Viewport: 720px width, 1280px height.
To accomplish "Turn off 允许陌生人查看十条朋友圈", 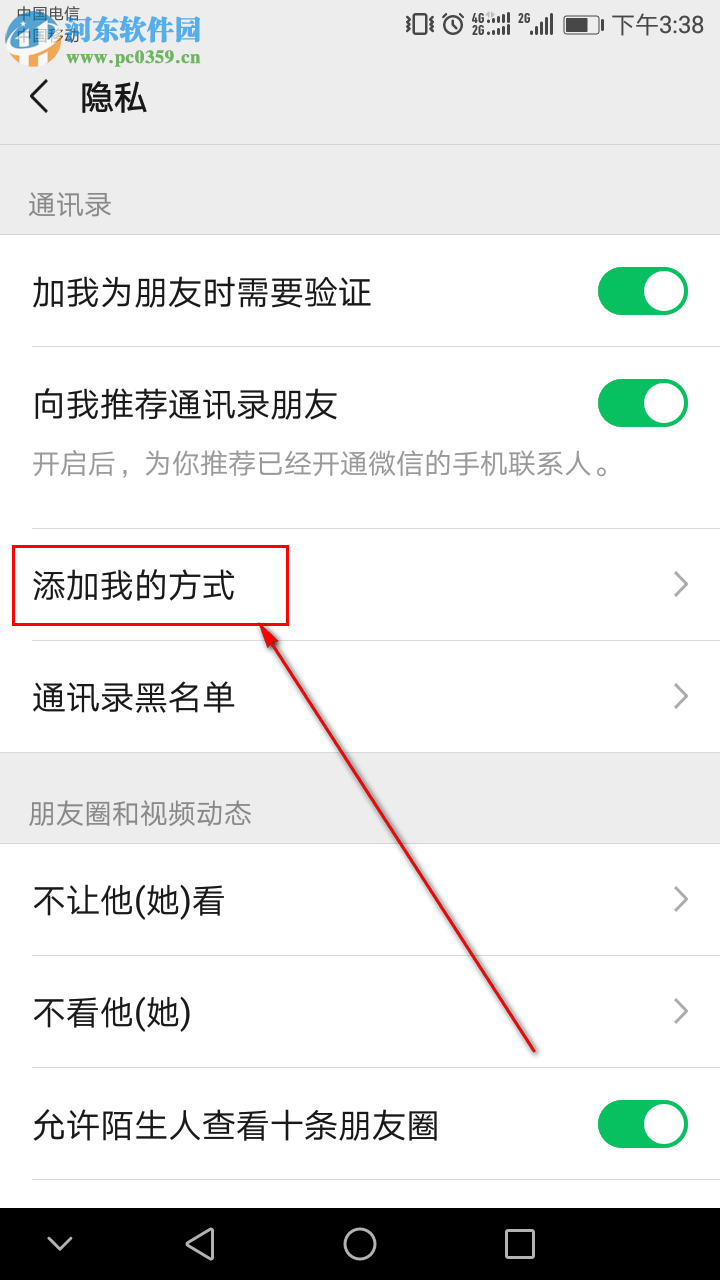I will (642, 1124).
